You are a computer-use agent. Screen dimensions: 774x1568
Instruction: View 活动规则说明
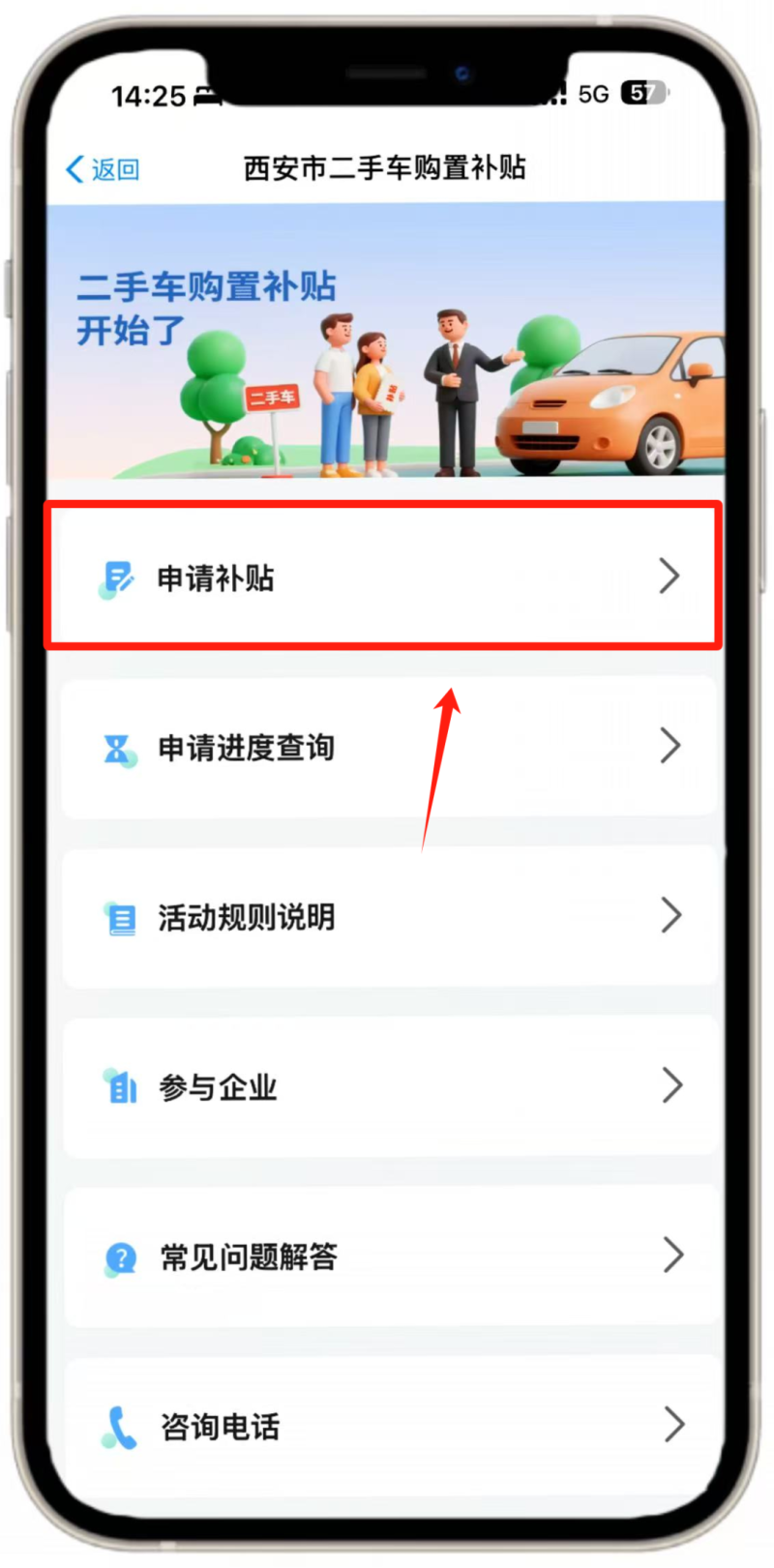387,916
